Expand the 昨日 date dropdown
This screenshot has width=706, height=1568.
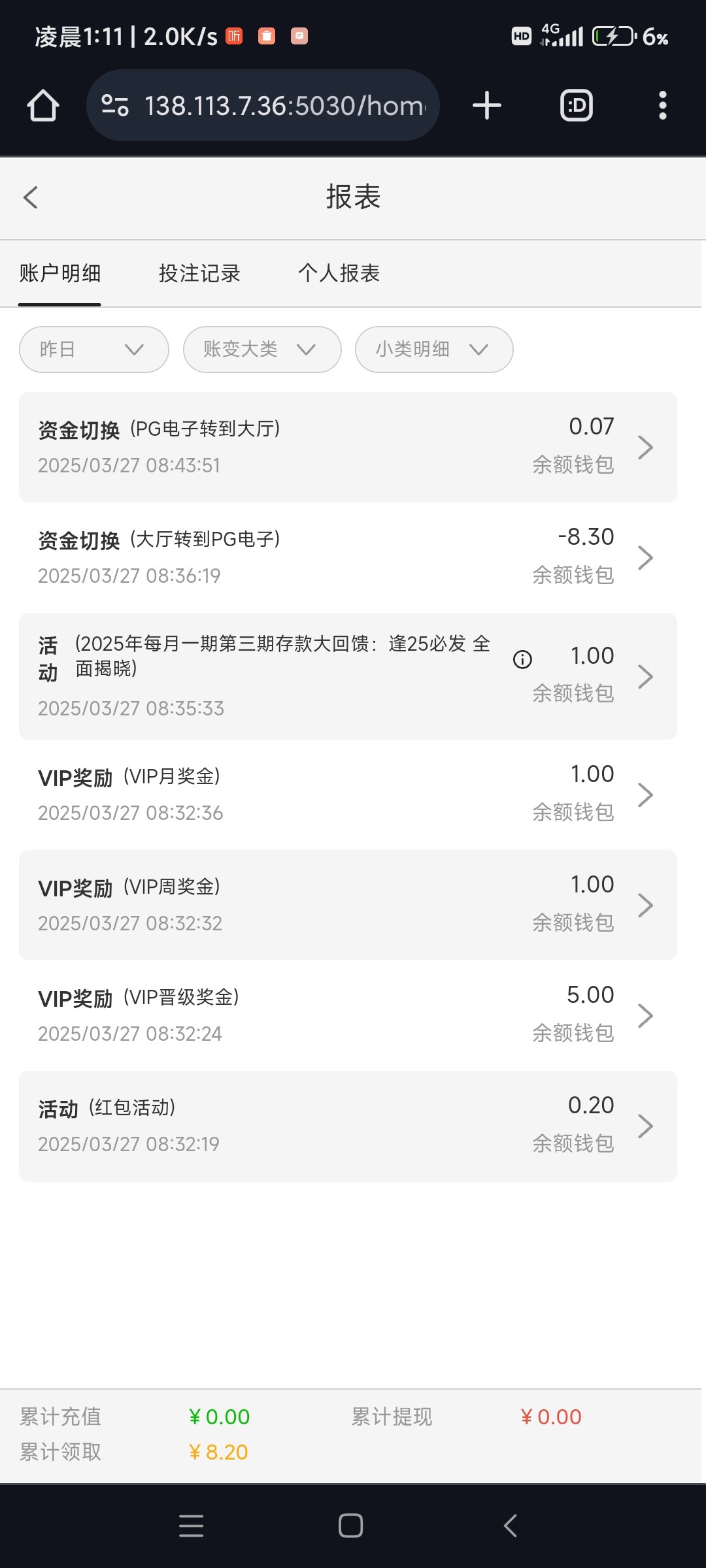[94, 350]
